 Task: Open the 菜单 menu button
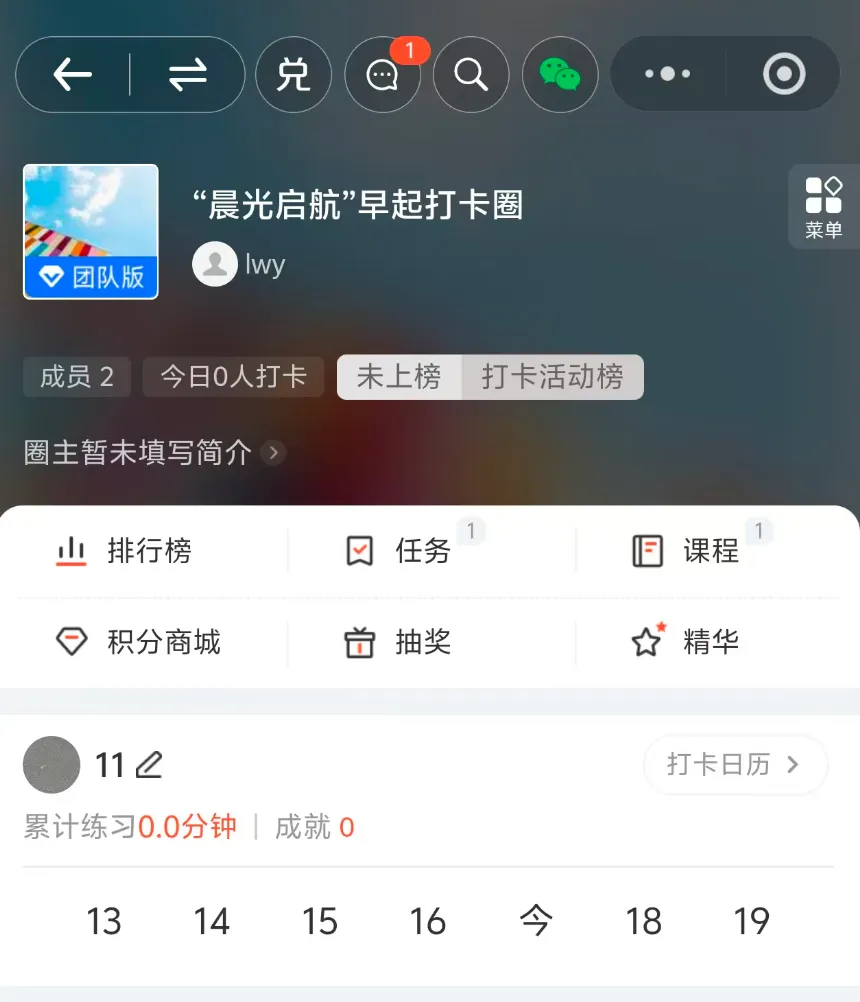click(x=824, y=207)
